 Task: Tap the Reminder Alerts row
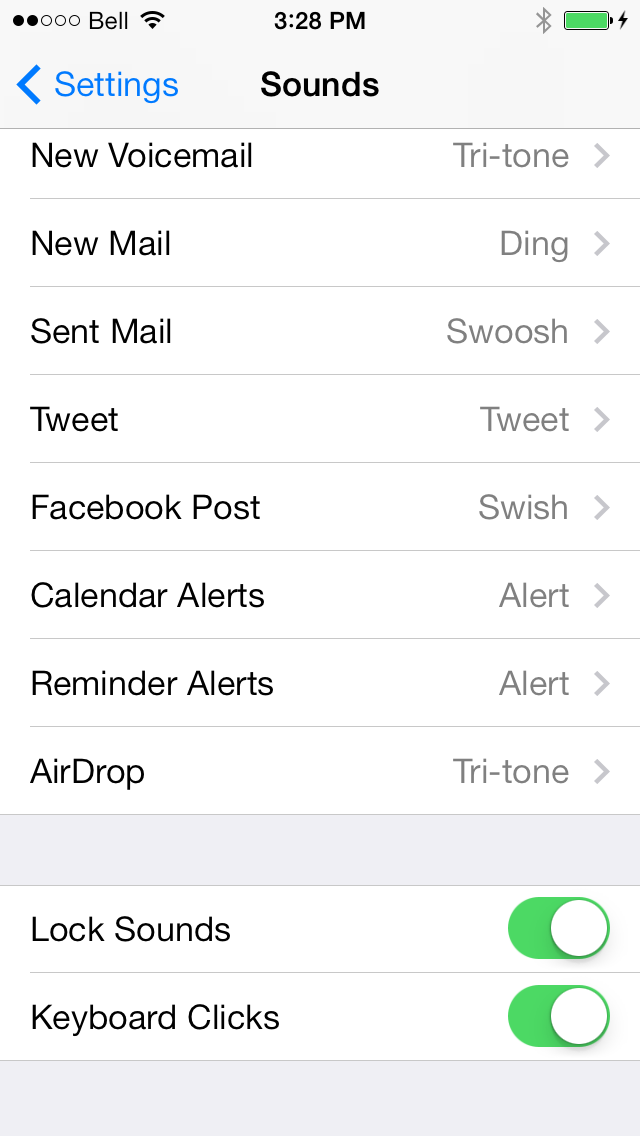[x=320, y=684]
